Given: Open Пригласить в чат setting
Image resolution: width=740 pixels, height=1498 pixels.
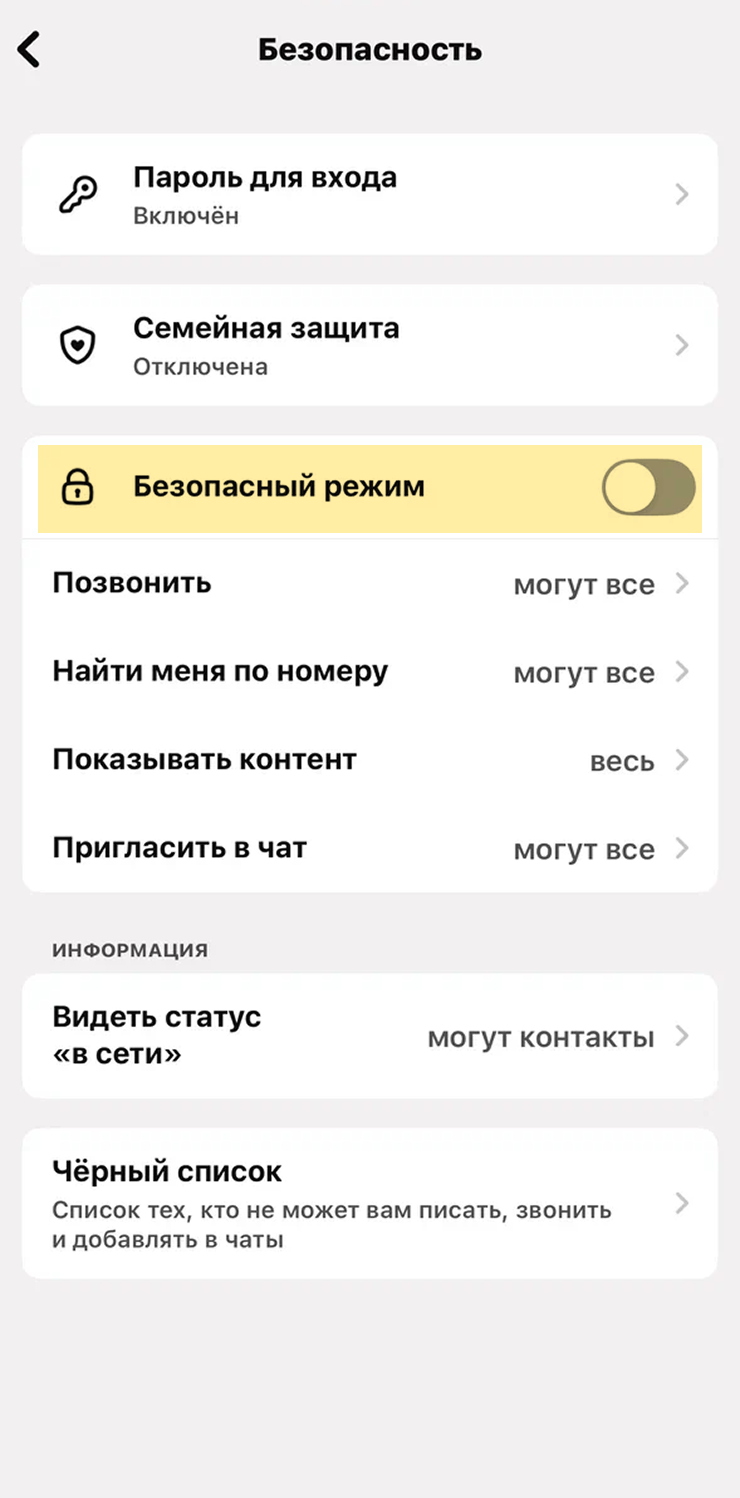Looking at the screenshot, I should pyautogui.click(x=369, y=849).
